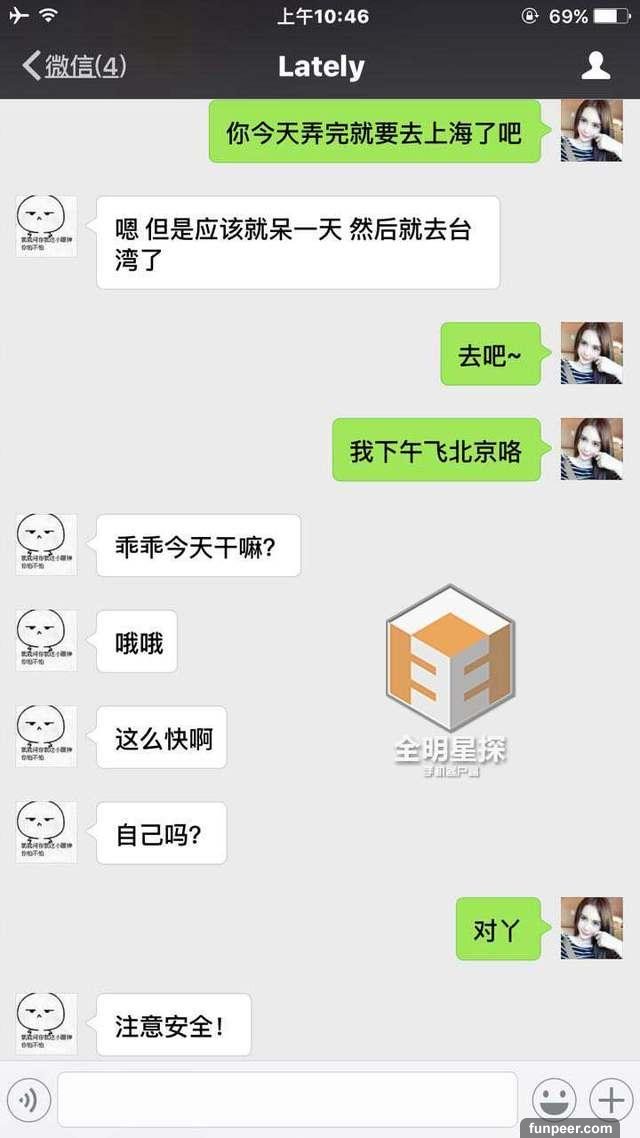Image resolution: width=640 pixels, height=1138 pixels.
Task: Tap the avatar next to 乖乖今天干嘛？
Action: (x=46, y=545)
